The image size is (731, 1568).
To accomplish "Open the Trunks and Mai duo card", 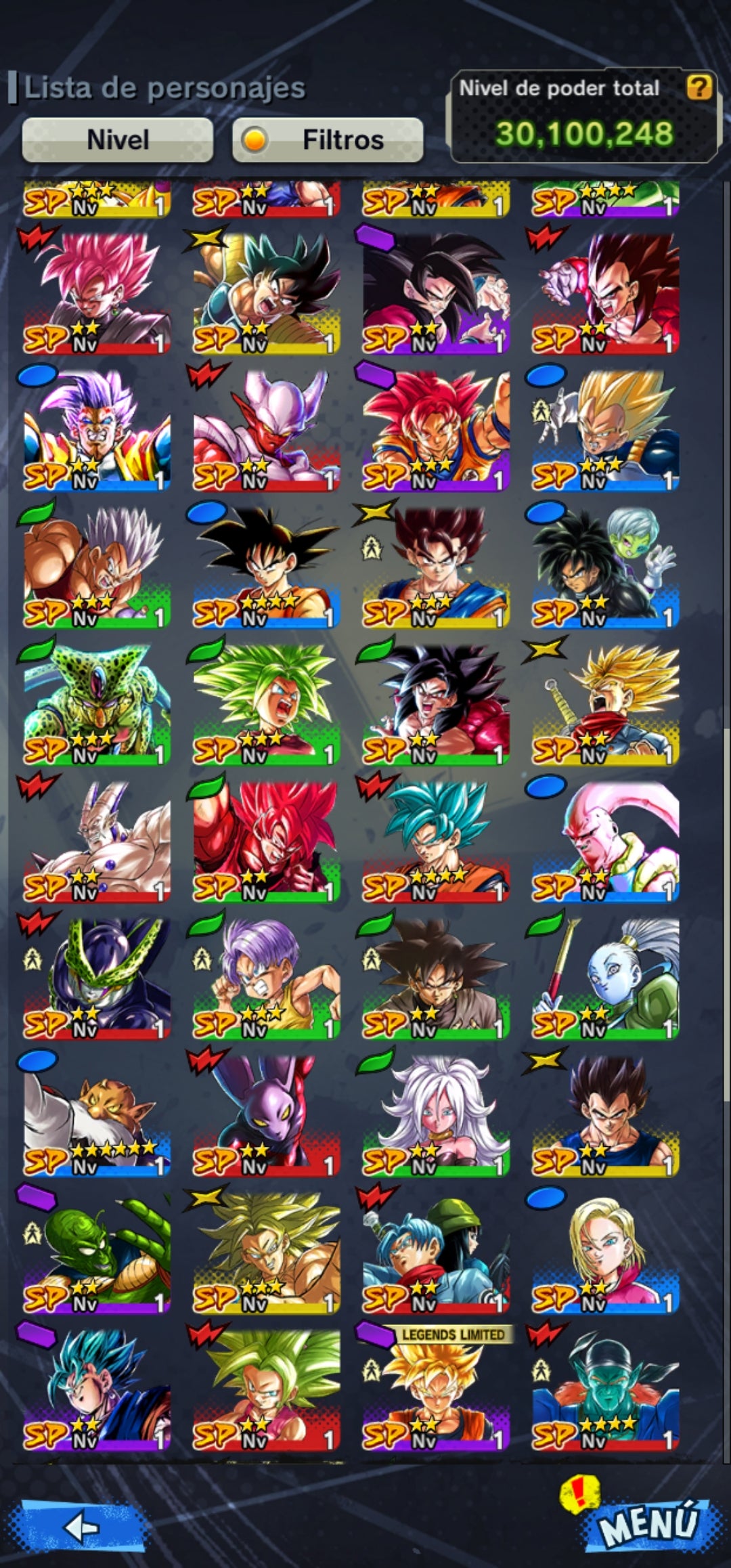I will [436, 1251].
